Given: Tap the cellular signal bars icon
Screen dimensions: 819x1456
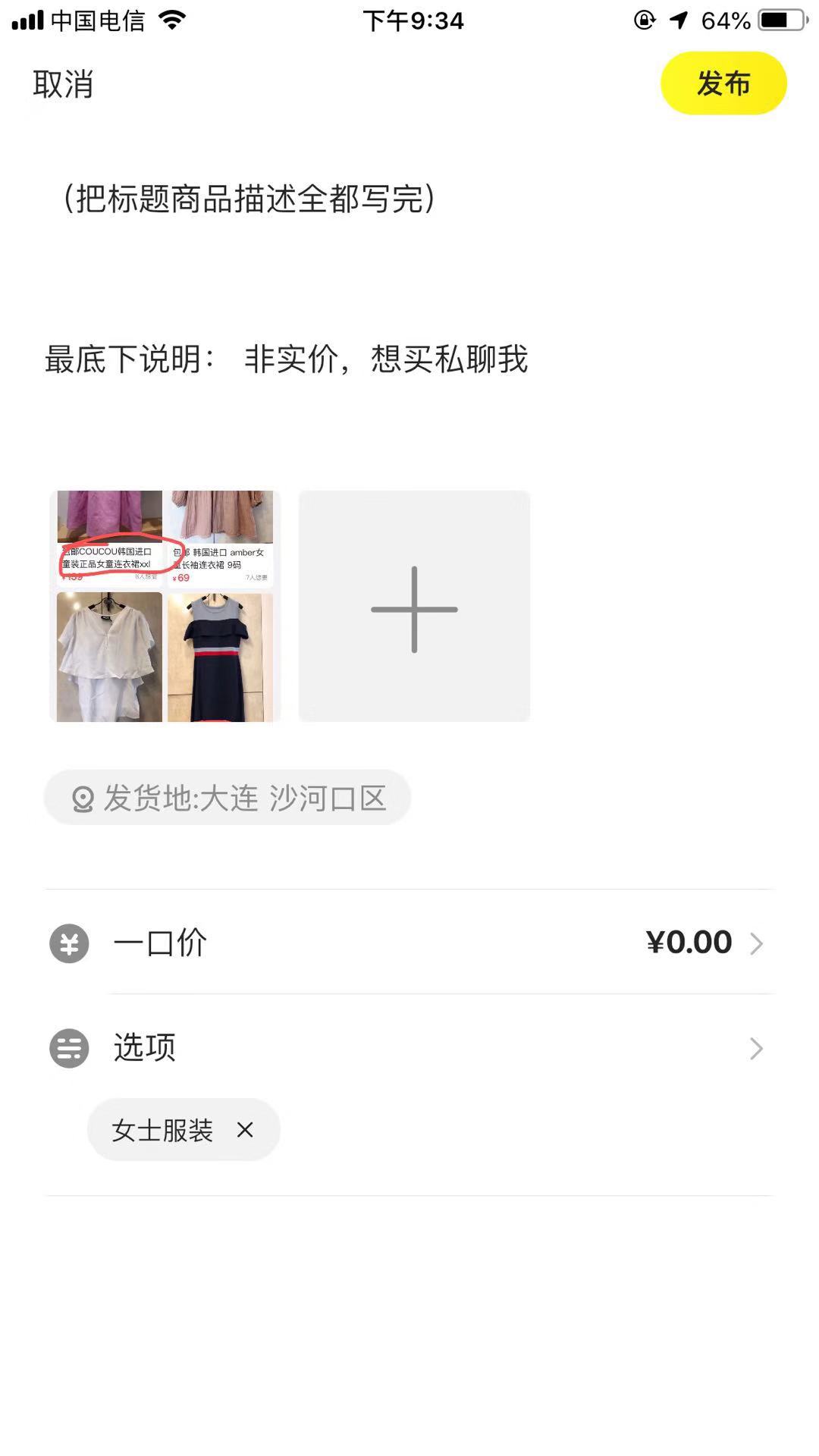Looking at the screenshot, I should (x=28, y=20).
